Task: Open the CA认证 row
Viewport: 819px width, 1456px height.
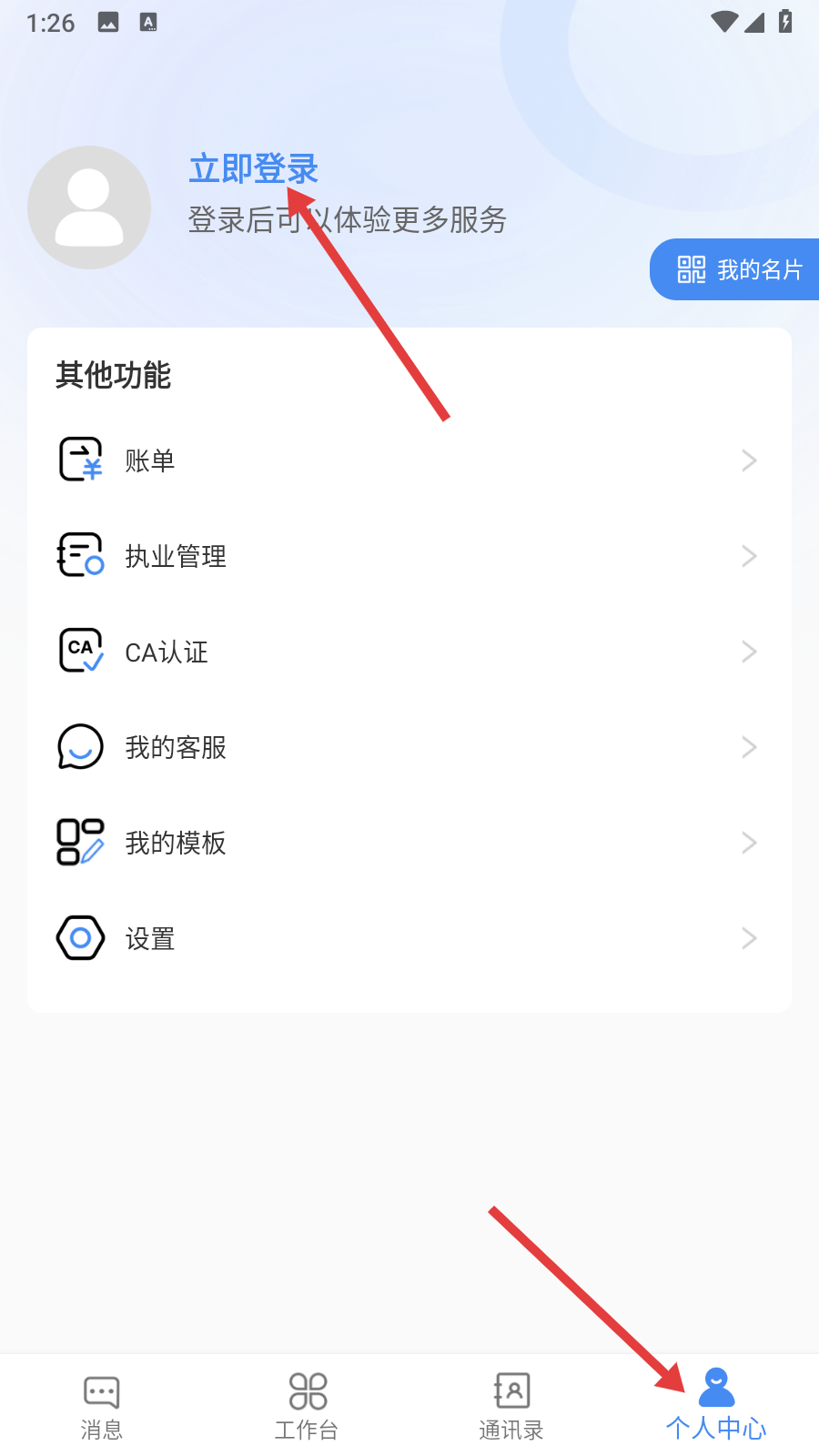Action: (409, 652)
